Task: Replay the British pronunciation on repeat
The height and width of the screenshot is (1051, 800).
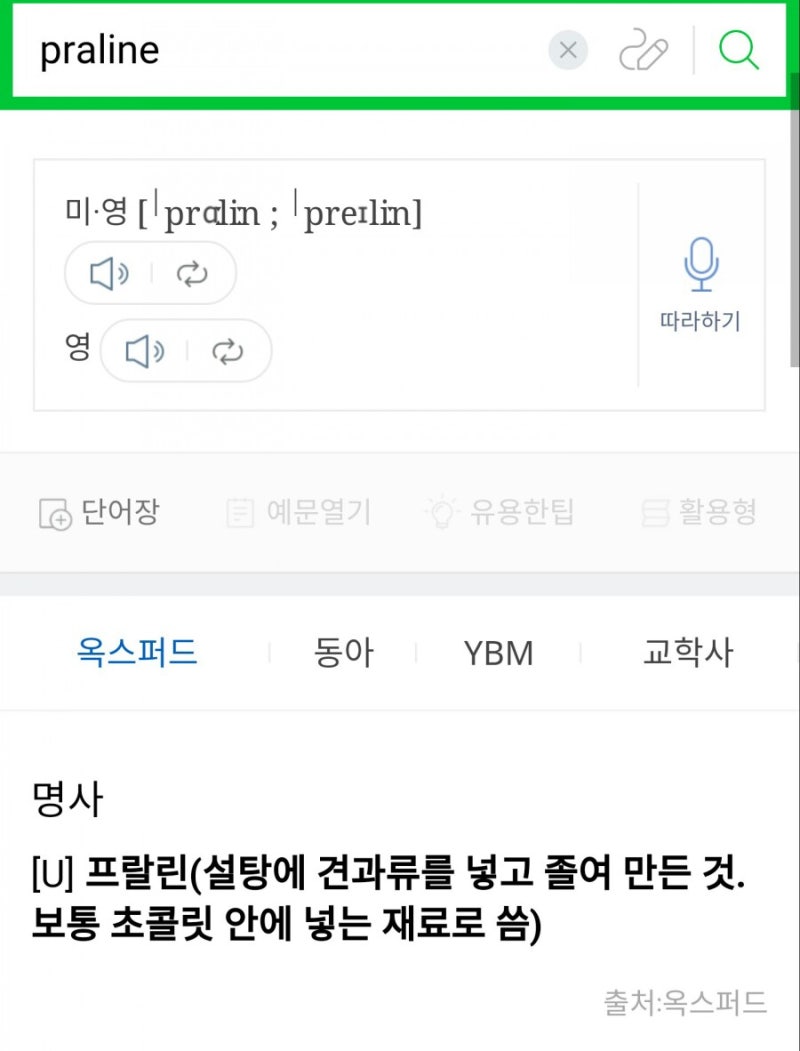Action: (229, 351)
